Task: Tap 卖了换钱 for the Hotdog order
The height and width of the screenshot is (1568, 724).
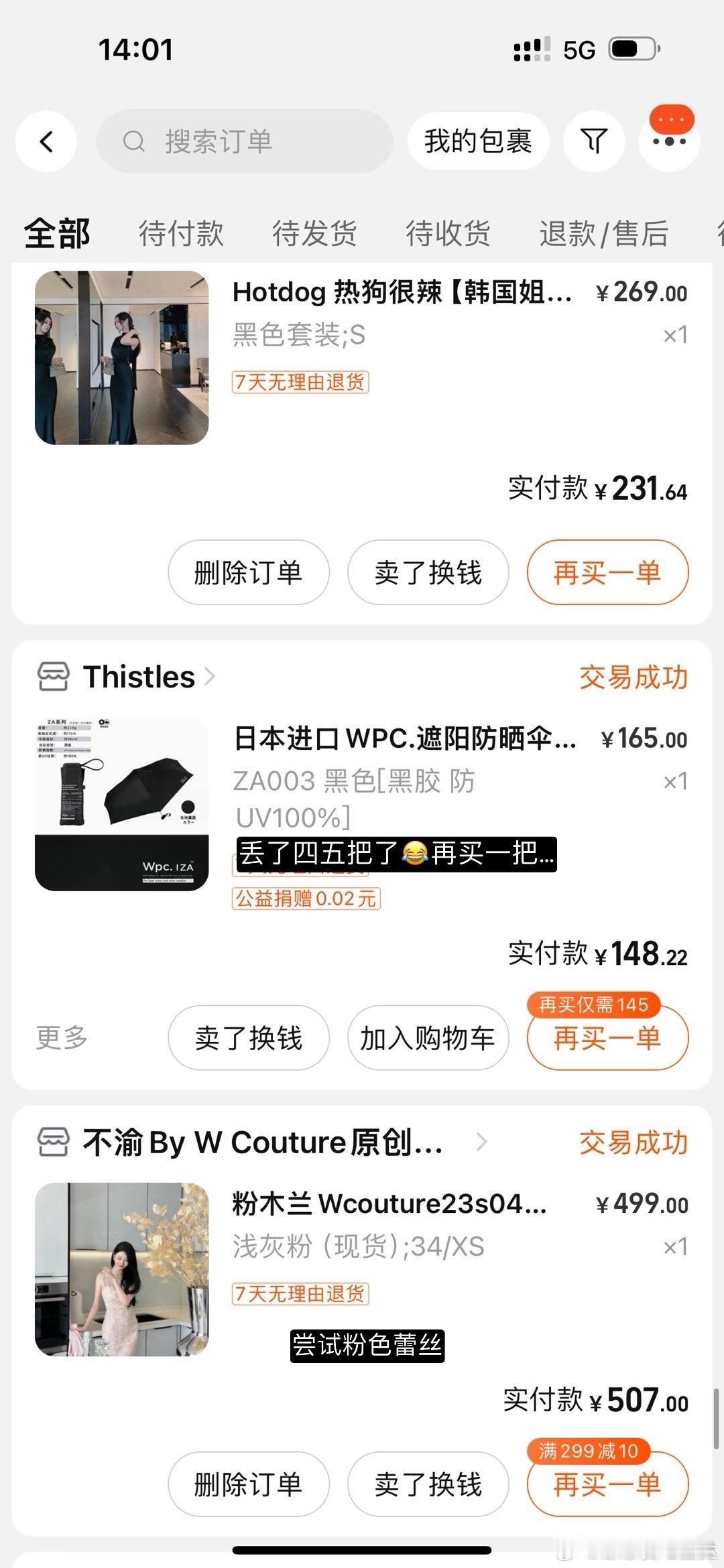Action: pyautogui.click(x=428, y=573)
